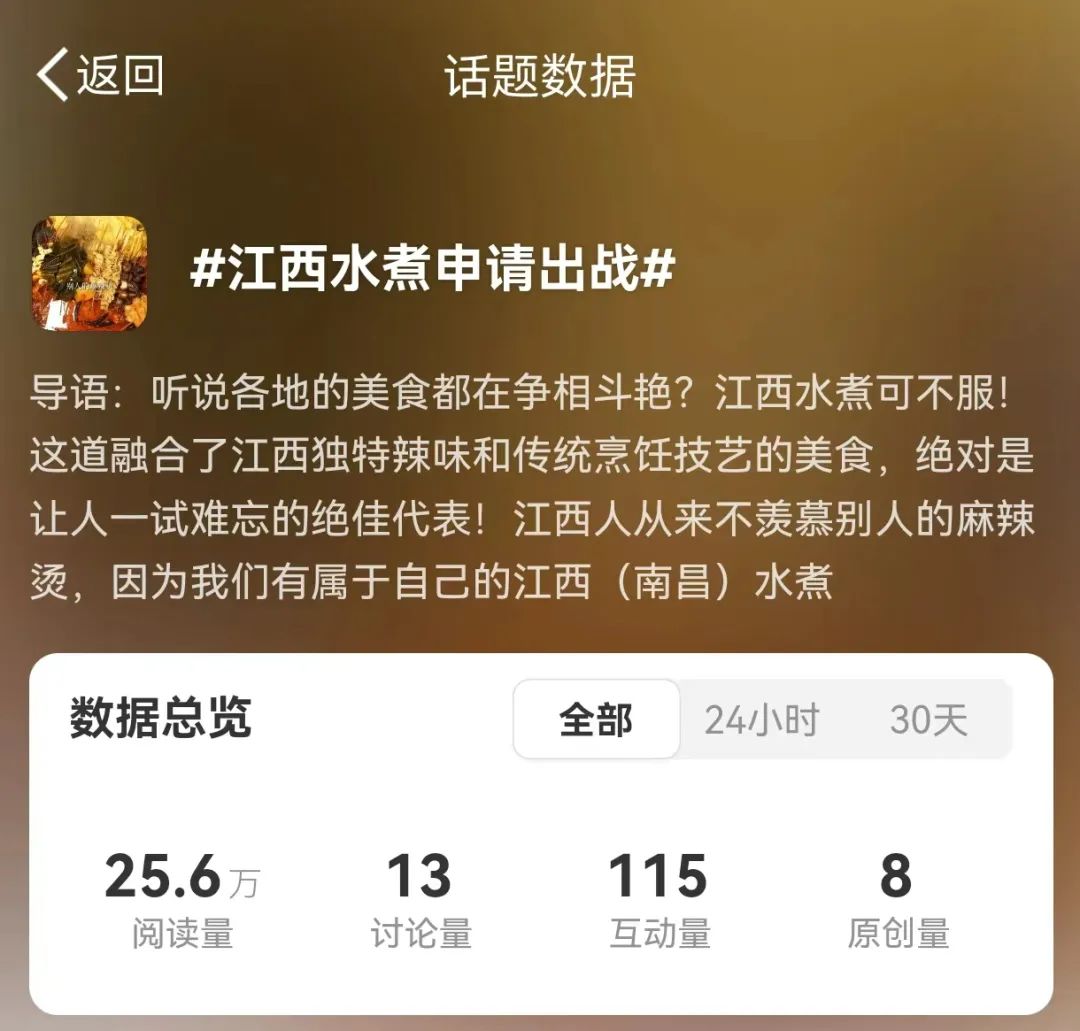Open the #江西水煮申请出战# topic thumbnail
Viewport: 1080px width, 1031px height.
coord(89,273)
